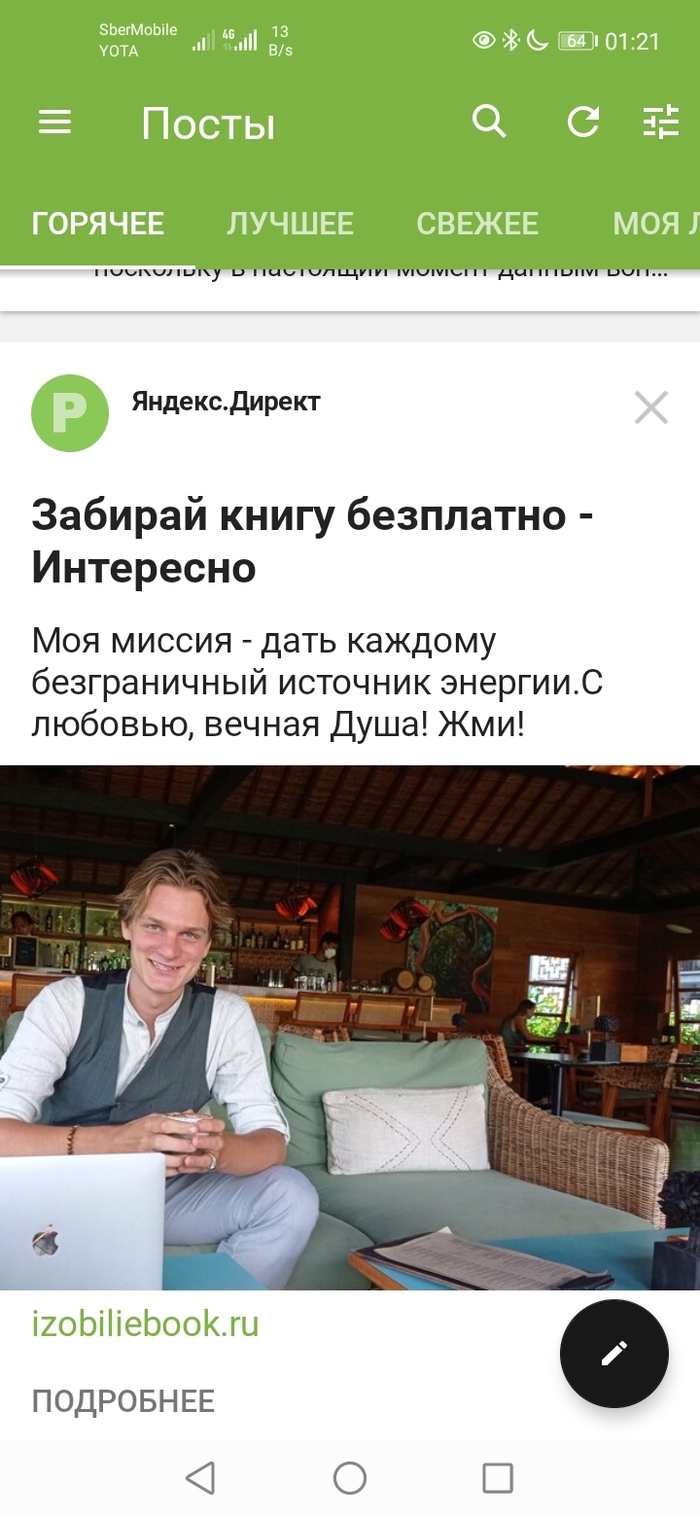This screenshot has width=700, height=1517.
Task: Switch to the Горячее tab
Action: [x=97, y=223]
